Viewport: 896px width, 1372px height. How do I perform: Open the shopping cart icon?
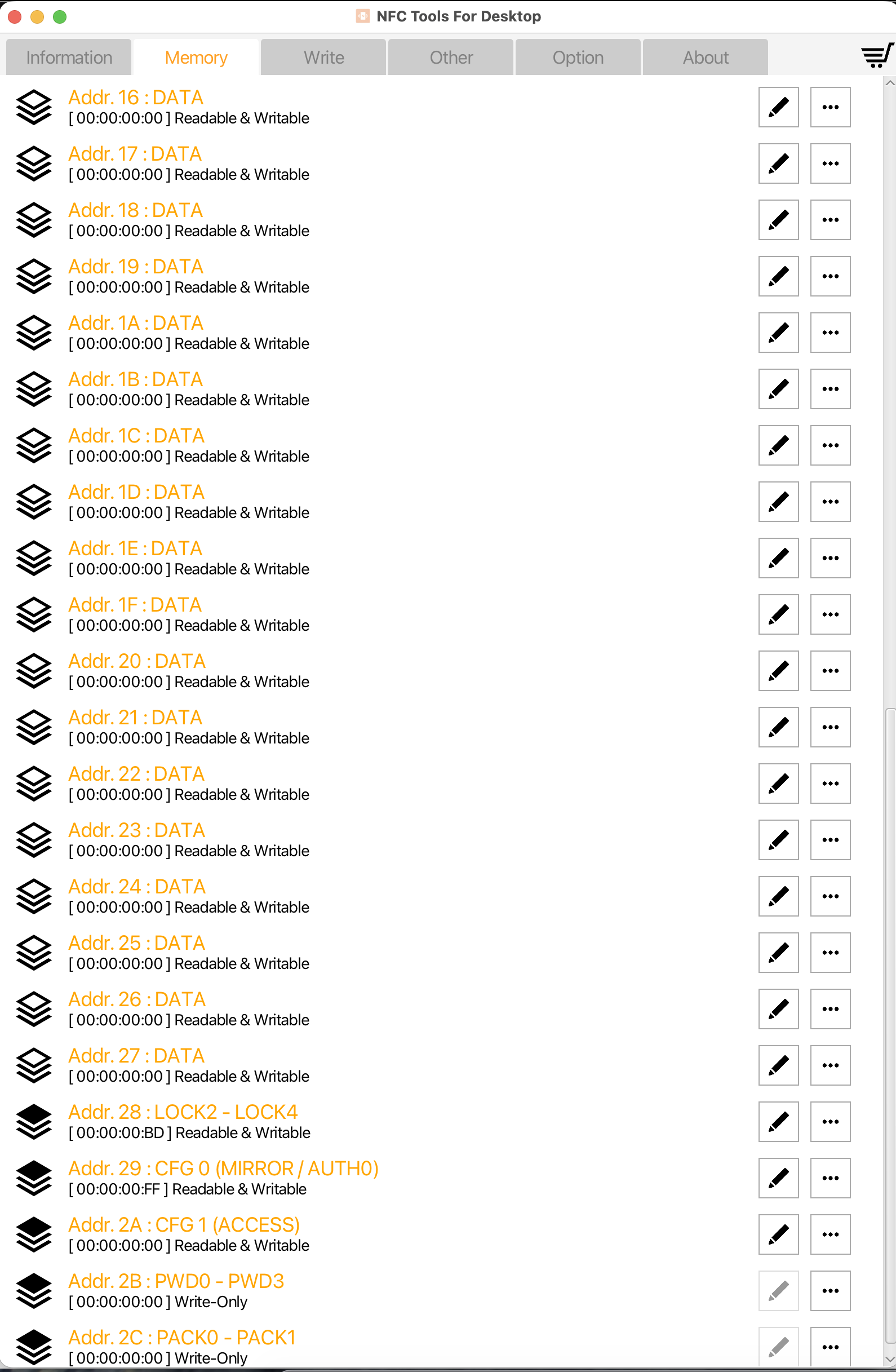876,56
